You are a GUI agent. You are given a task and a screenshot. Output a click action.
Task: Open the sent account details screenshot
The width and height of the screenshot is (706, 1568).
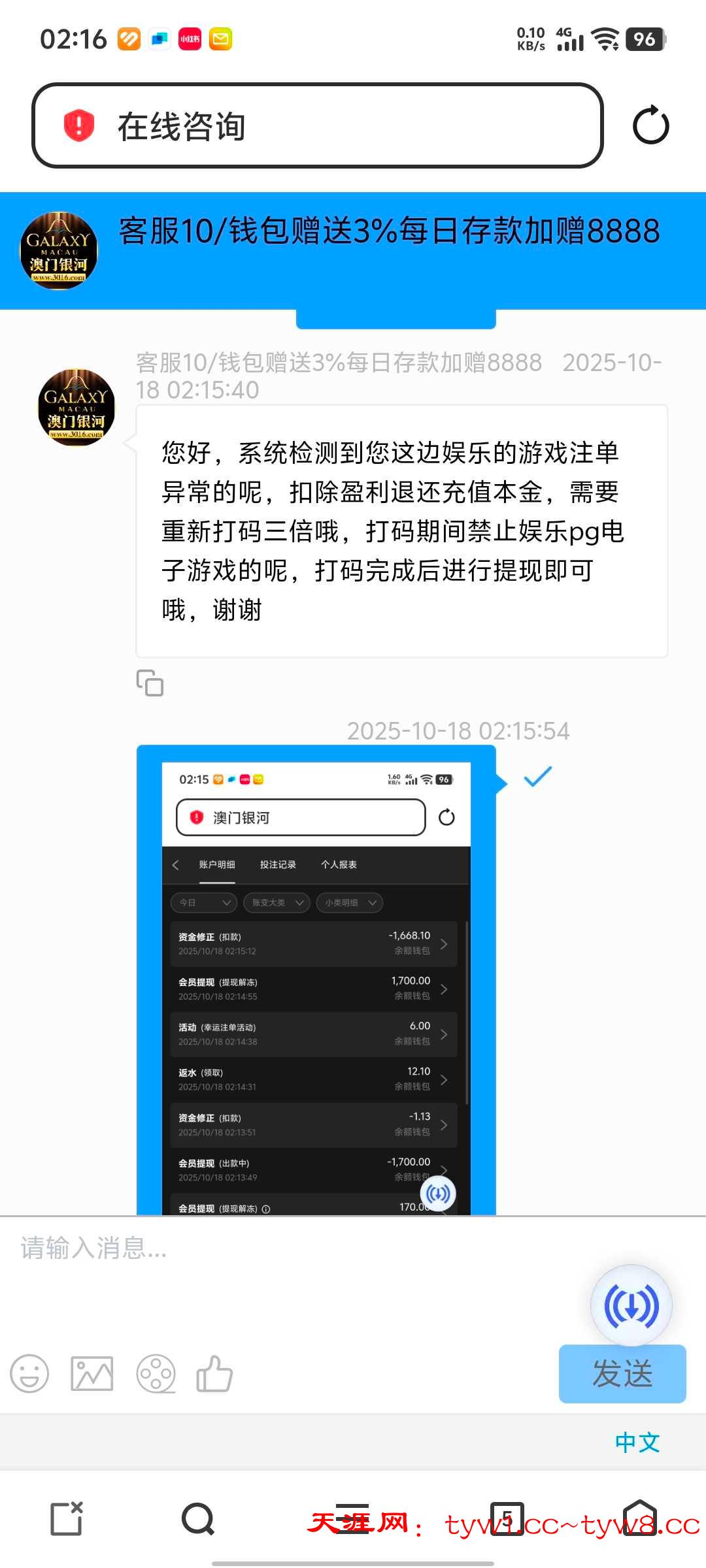(316, 980)
